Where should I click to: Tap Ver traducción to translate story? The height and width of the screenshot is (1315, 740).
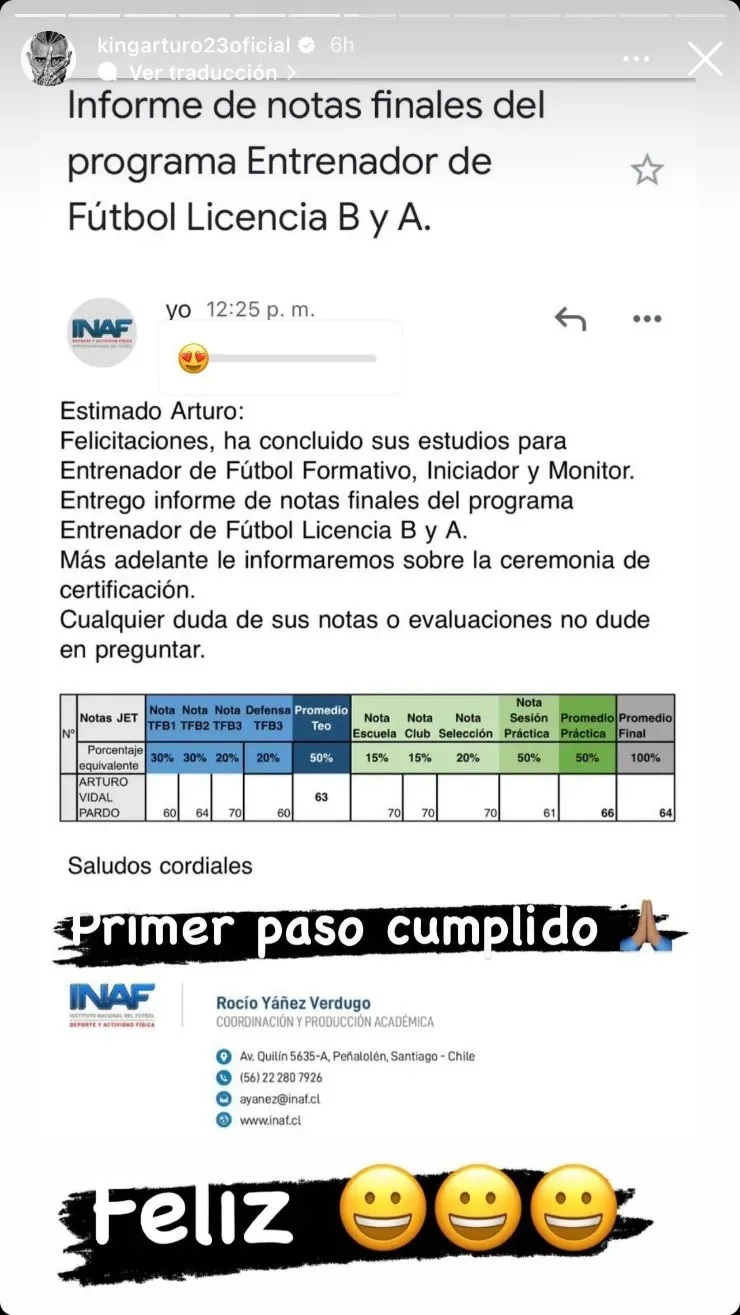tap(203, 73)
